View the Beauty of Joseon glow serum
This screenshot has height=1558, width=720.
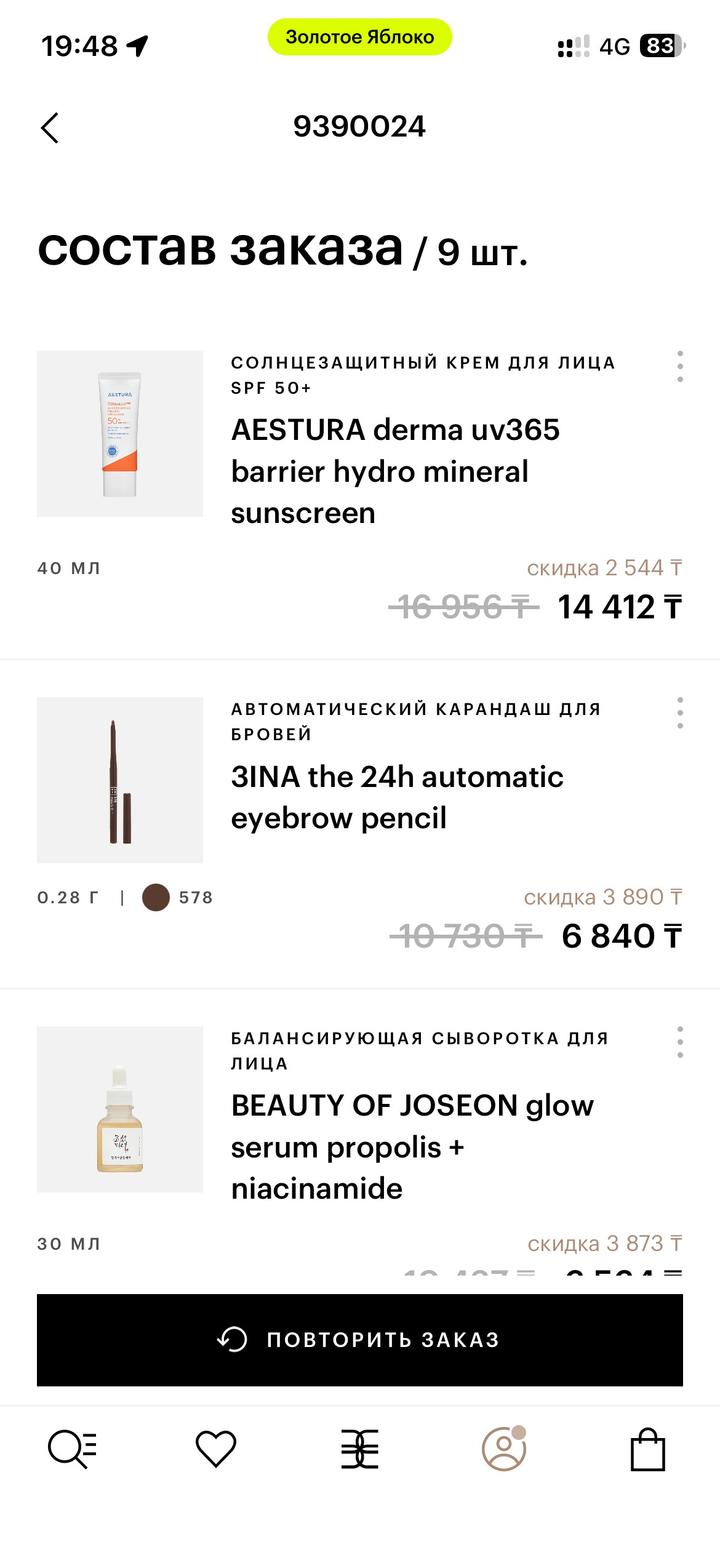(412, 1146)
